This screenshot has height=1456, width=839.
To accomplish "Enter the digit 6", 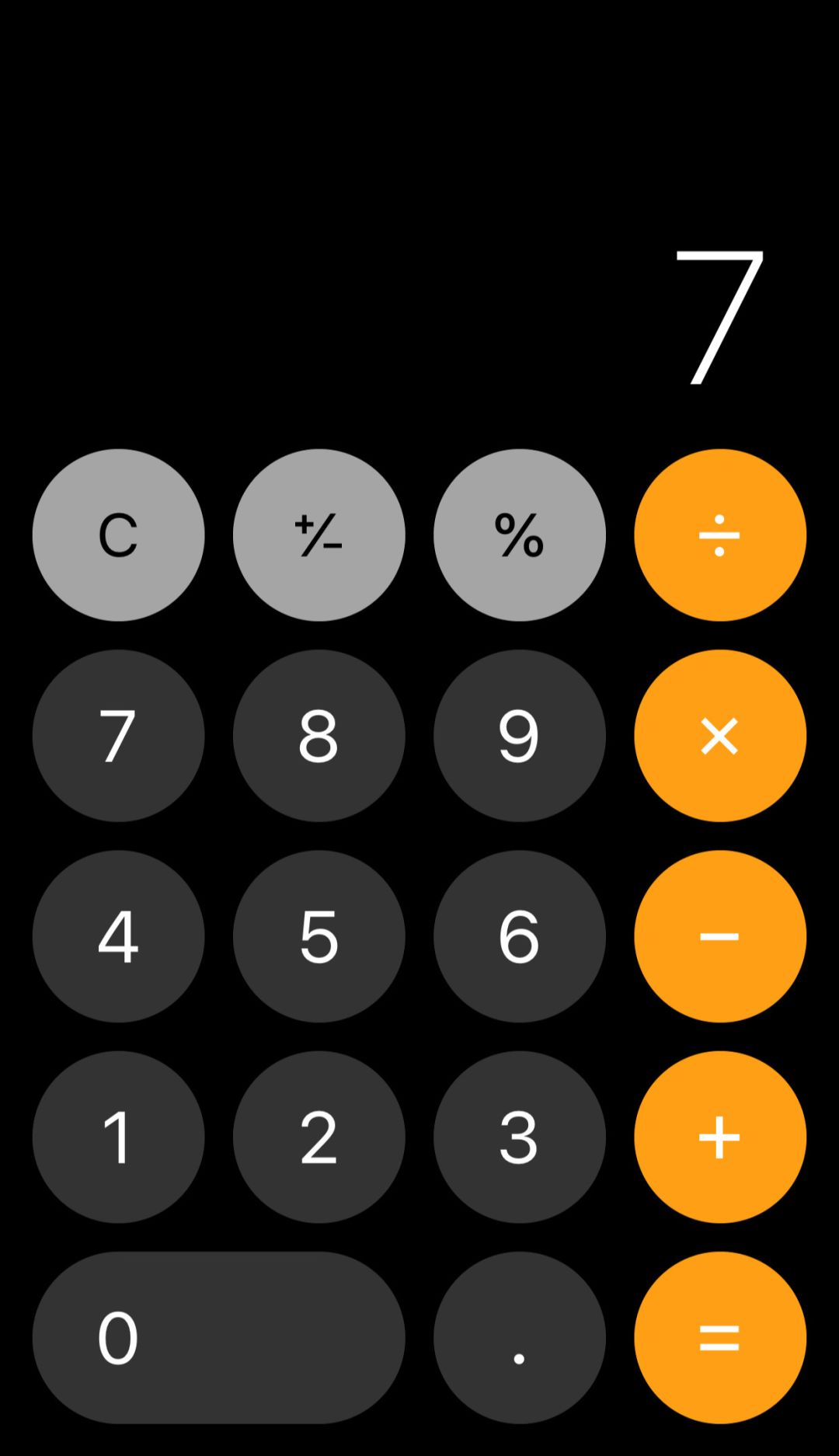I will [x=520, y=936].
